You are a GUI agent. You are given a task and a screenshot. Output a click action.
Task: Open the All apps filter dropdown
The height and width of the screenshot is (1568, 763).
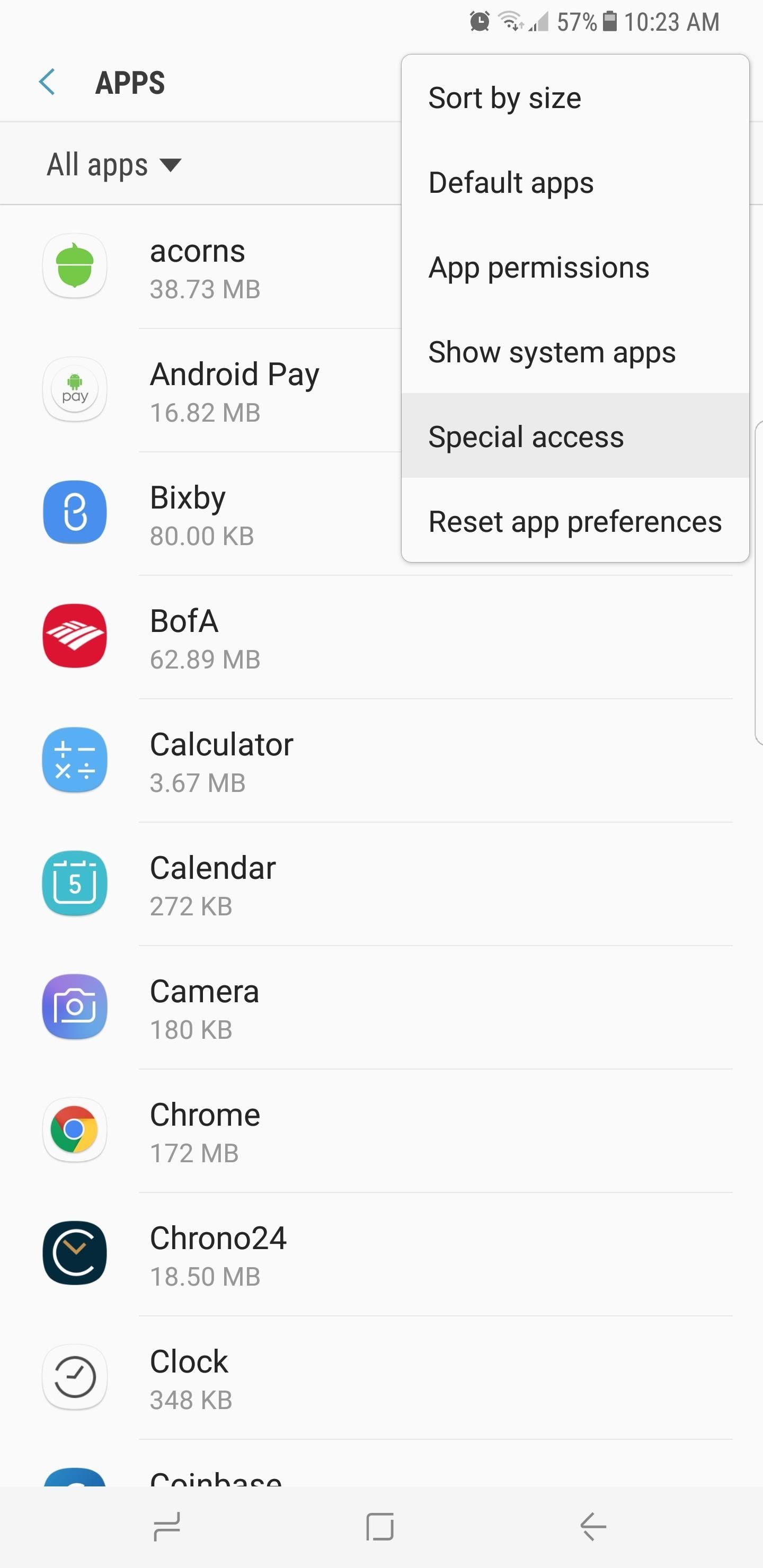(113, 164)
